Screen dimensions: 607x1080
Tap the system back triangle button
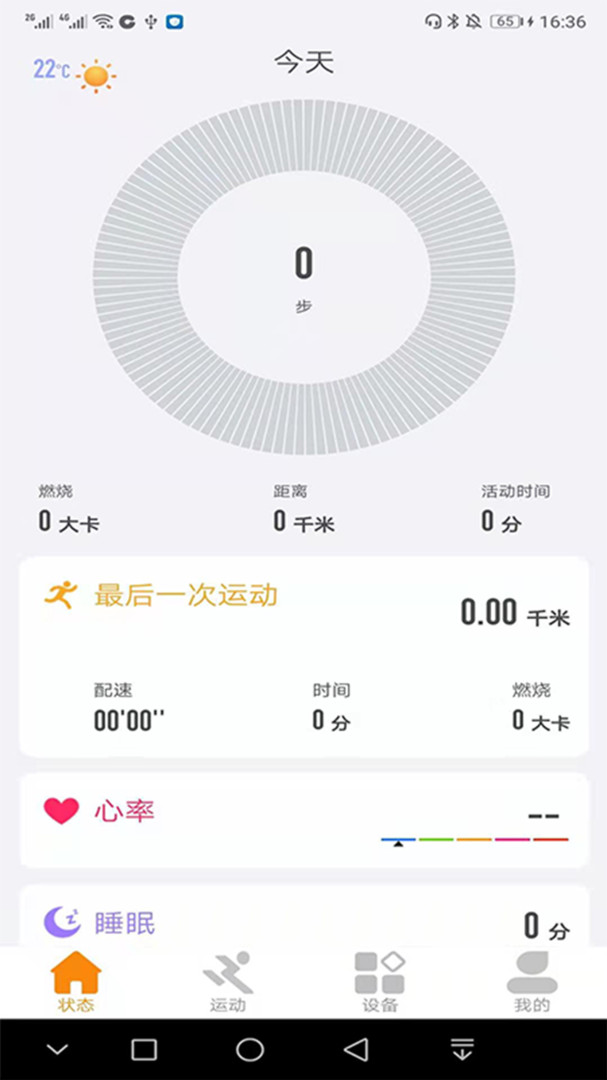356,1050
